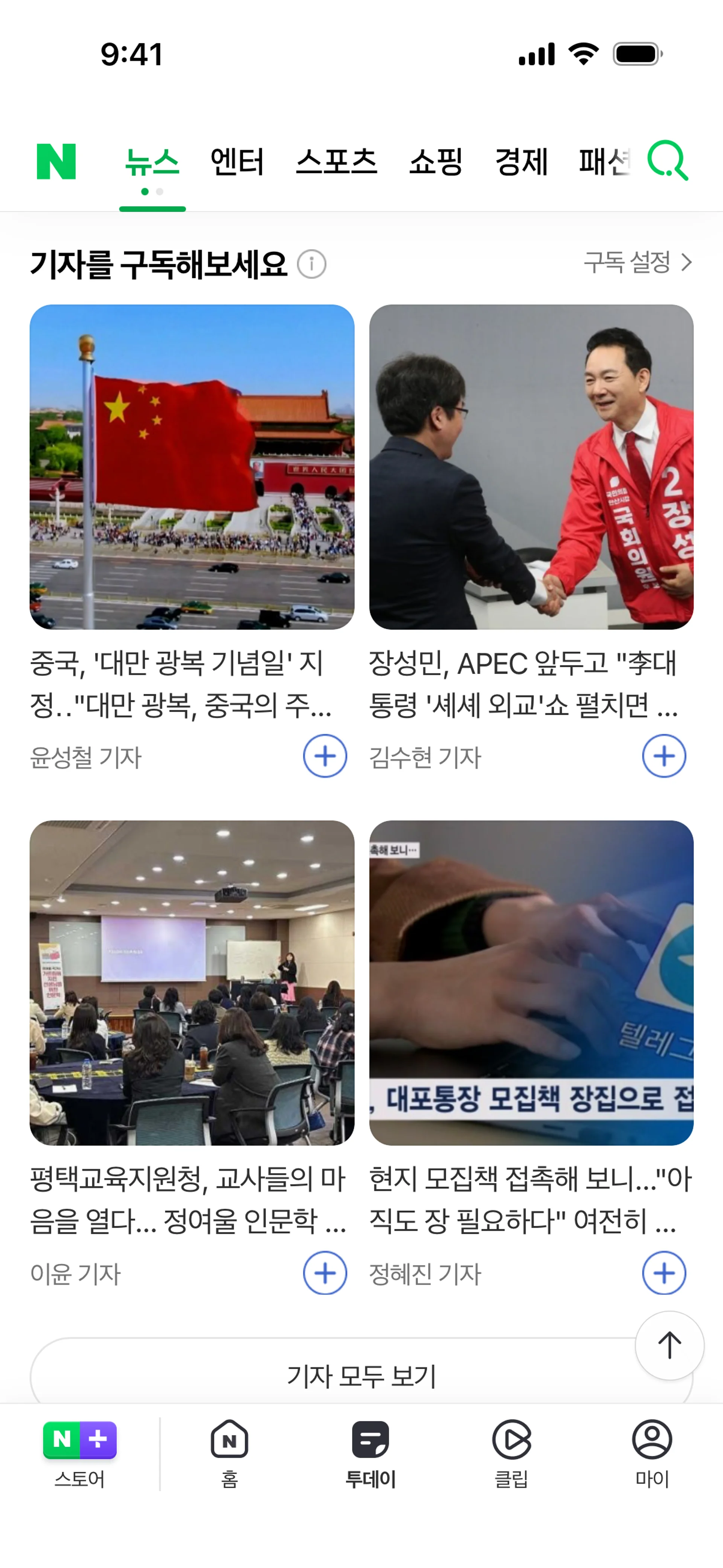Open the green search icon
This screenshot has width=723, height=1568.
(x=667, y=161)
